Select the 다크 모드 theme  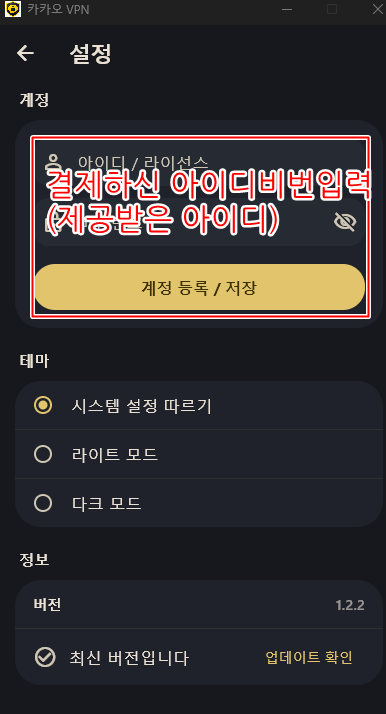click(199, 503)
